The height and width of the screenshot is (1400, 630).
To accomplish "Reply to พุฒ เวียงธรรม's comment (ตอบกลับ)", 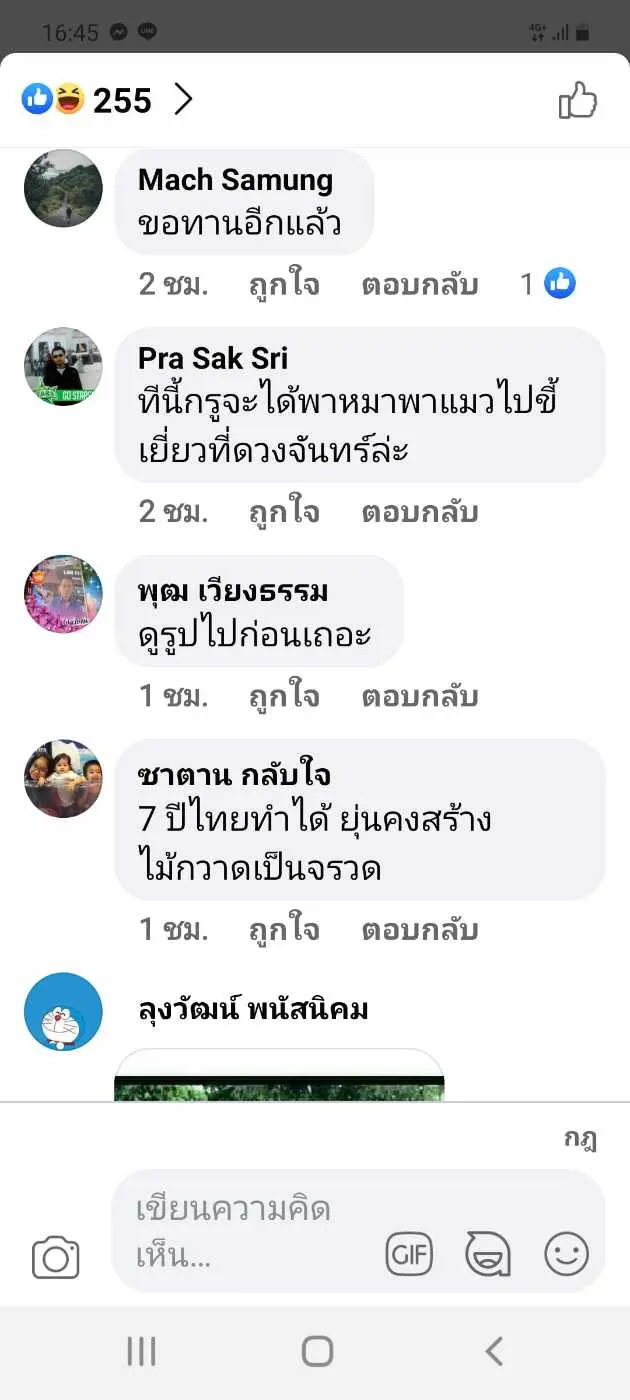I will [x=419, y=696].
